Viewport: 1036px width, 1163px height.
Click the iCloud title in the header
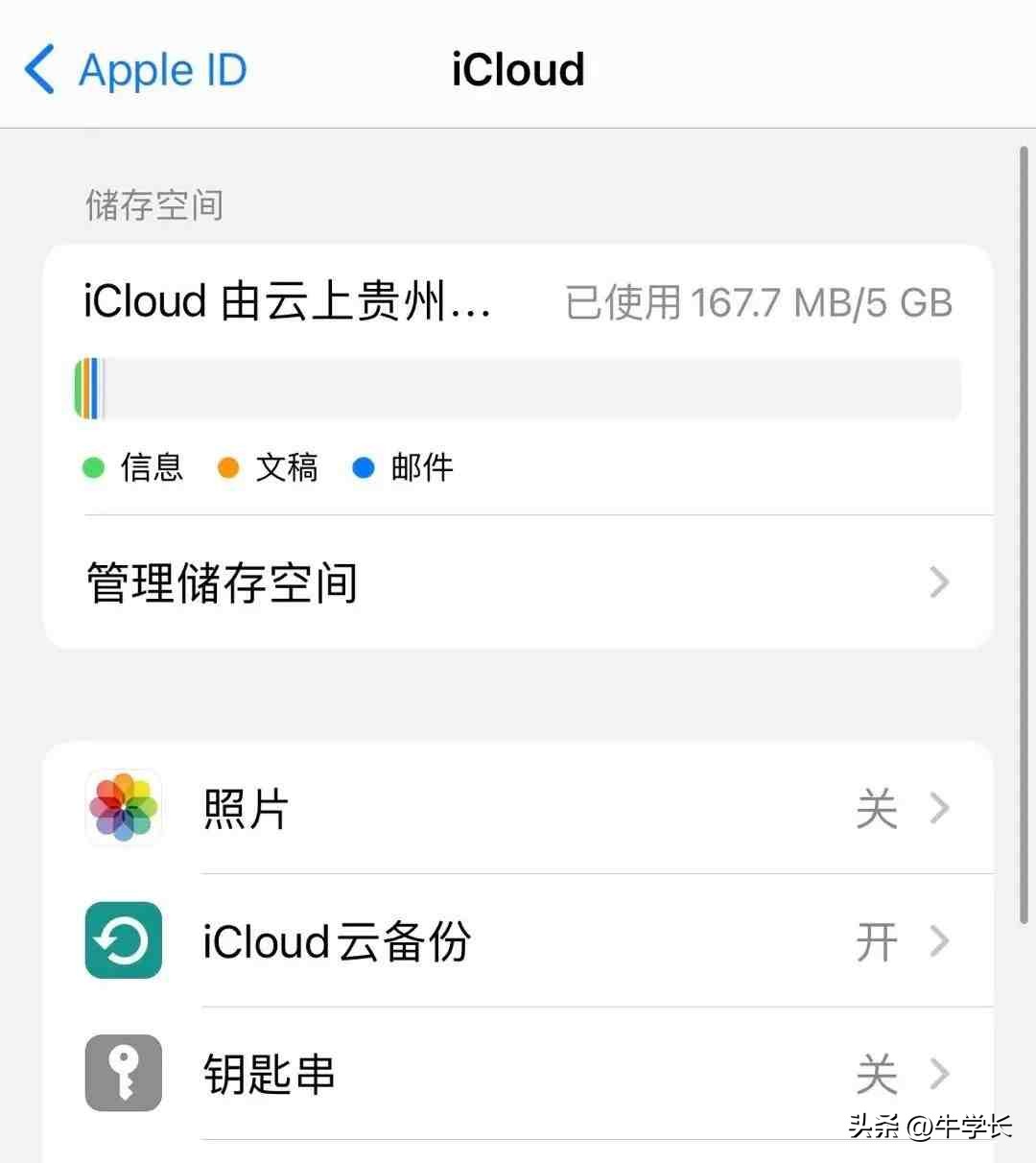click(518, 68)
